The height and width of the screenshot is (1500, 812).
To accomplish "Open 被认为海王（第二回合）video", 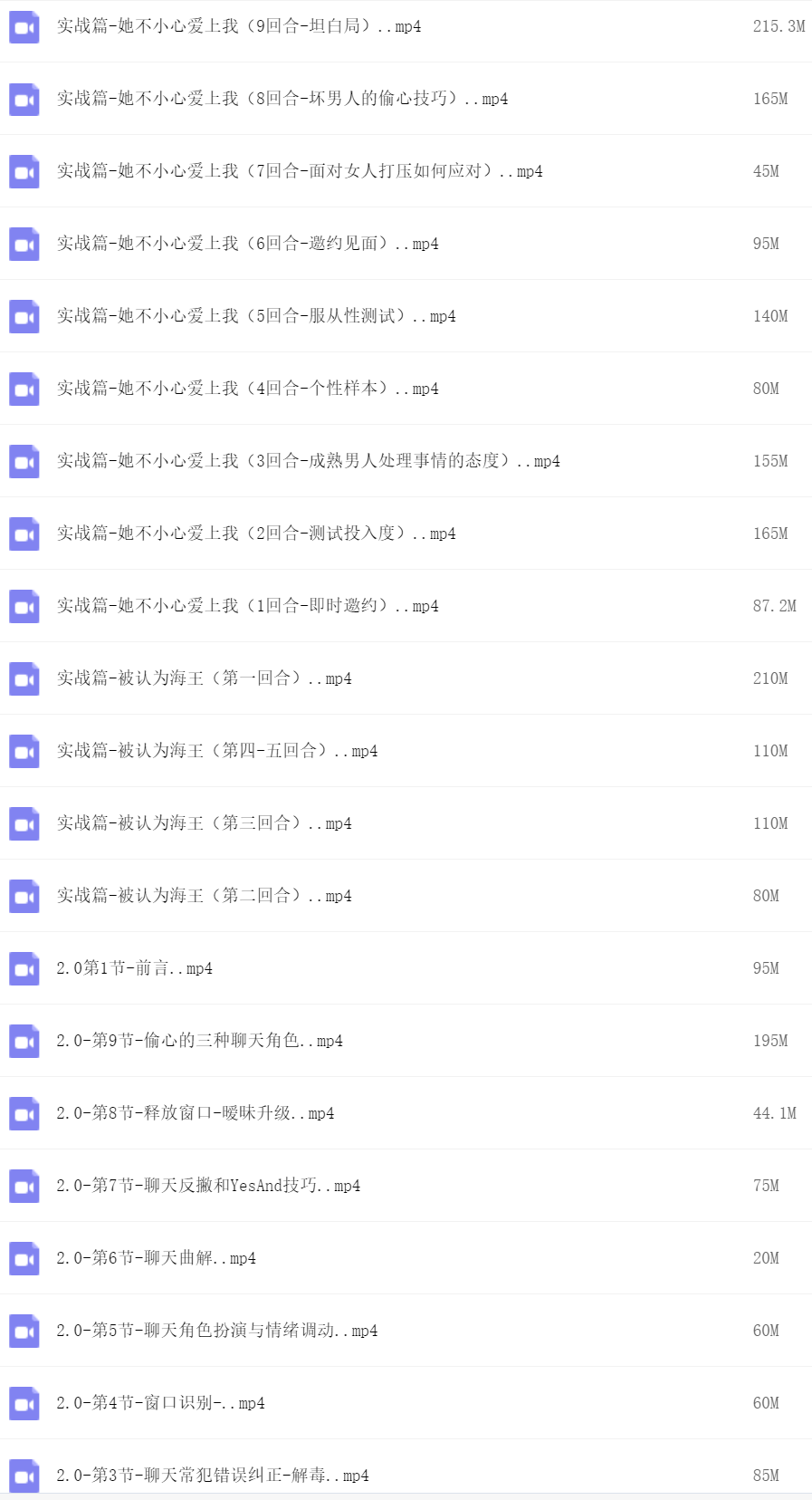I will (x=204, y=896).
